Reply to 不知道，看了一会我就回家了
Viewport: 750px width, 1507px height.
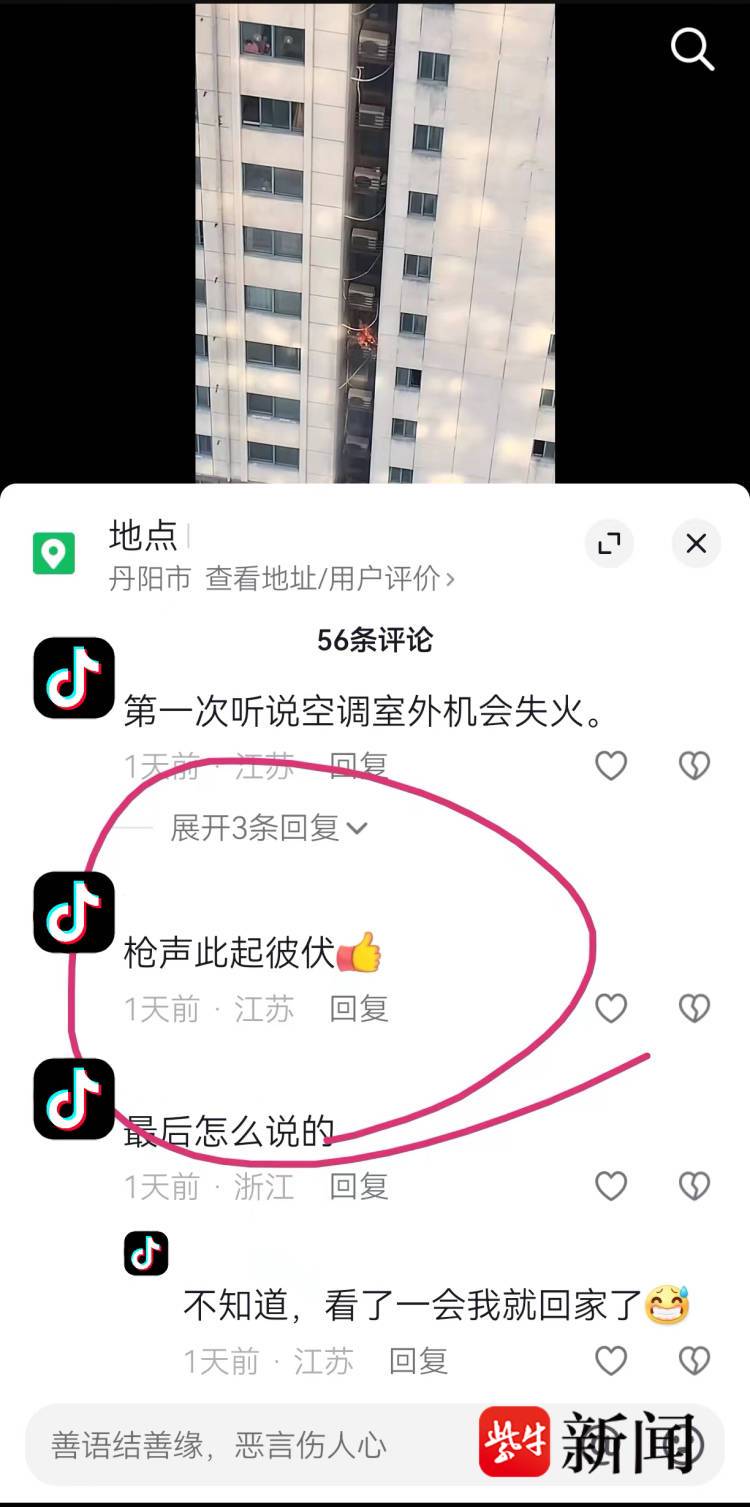(x=418, y=1361)
